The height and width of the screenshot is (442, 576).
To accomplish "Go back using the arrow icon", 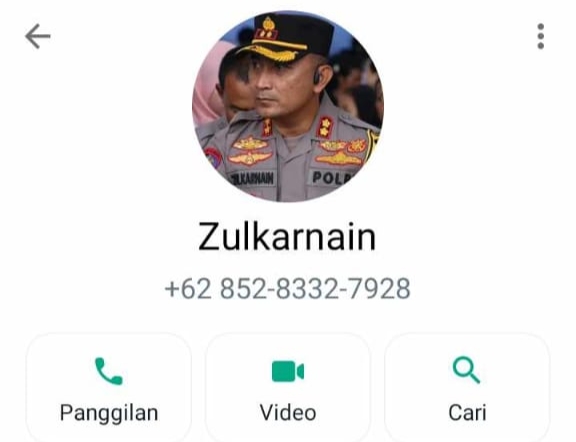I will tap(37, 36).
